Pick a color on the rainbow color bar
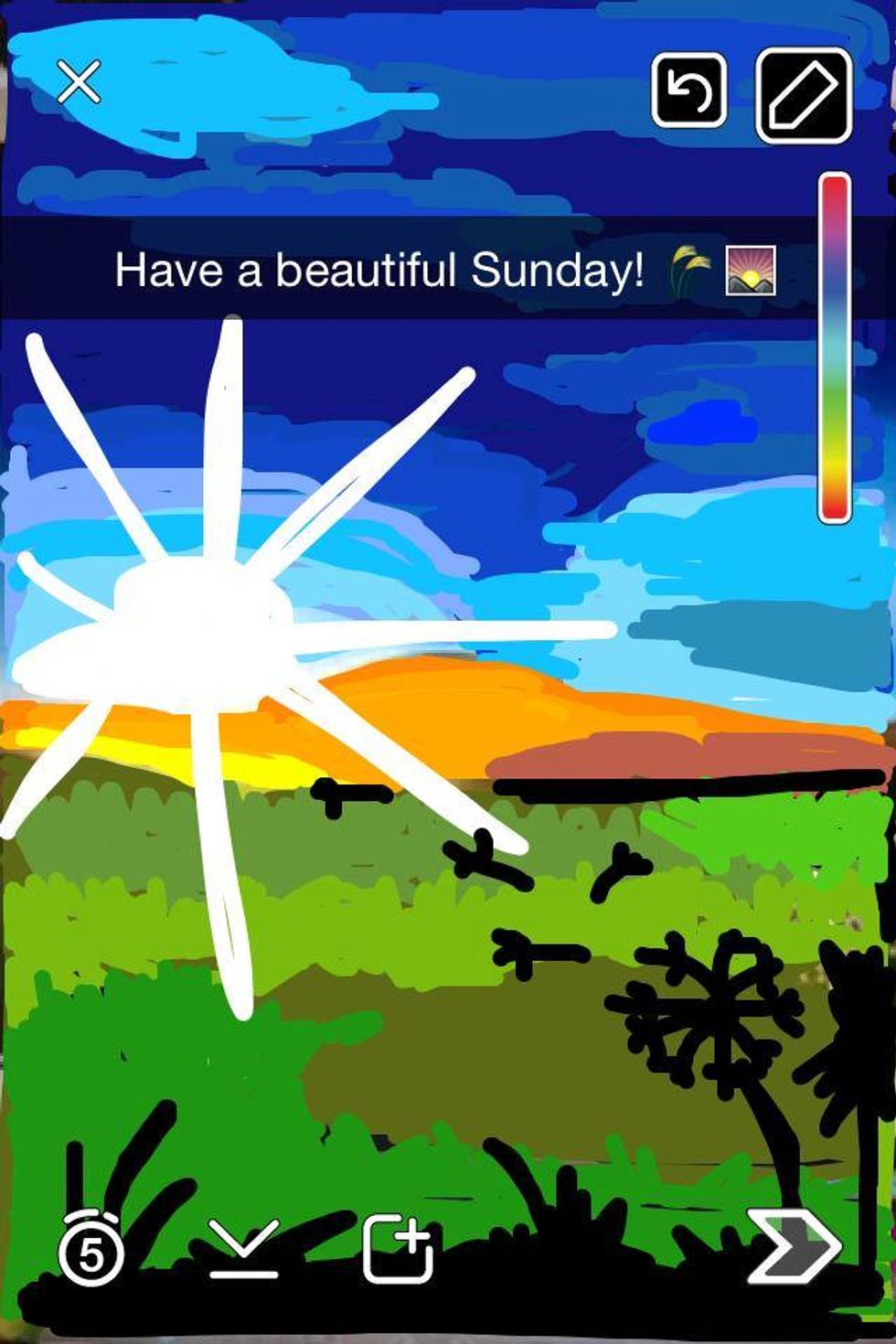The image size is (896, 1344). 834,347
